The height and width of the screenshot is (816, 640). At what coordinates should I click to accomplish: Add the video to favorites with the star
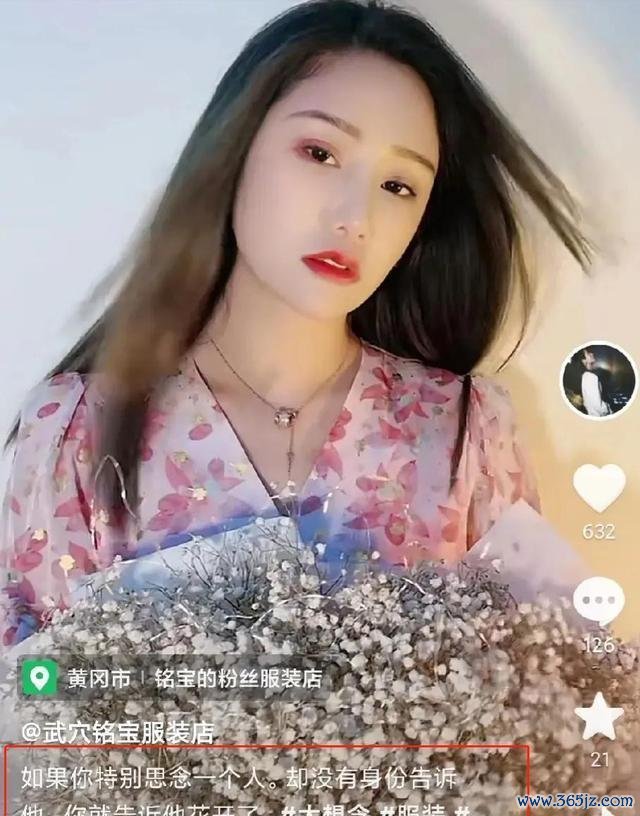[x=598, y=717]
